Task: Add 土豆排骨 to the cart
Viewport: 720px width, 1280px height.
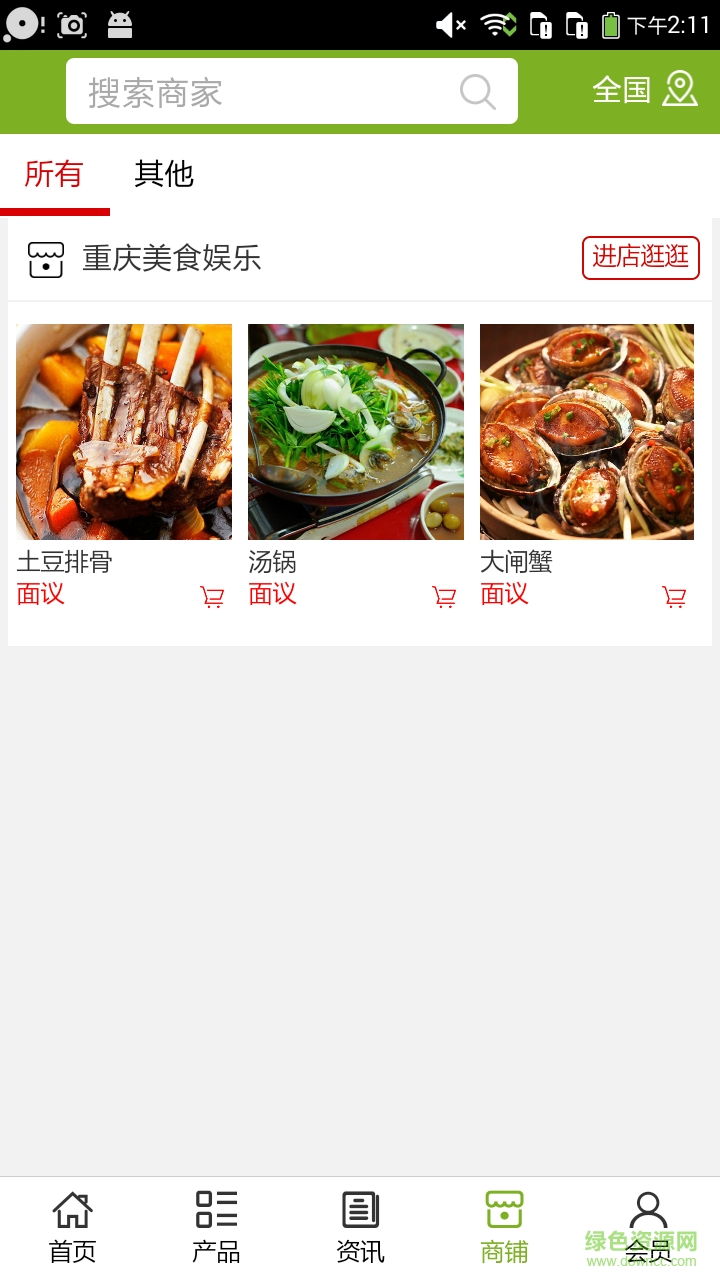Action: (x=212, y=597)
